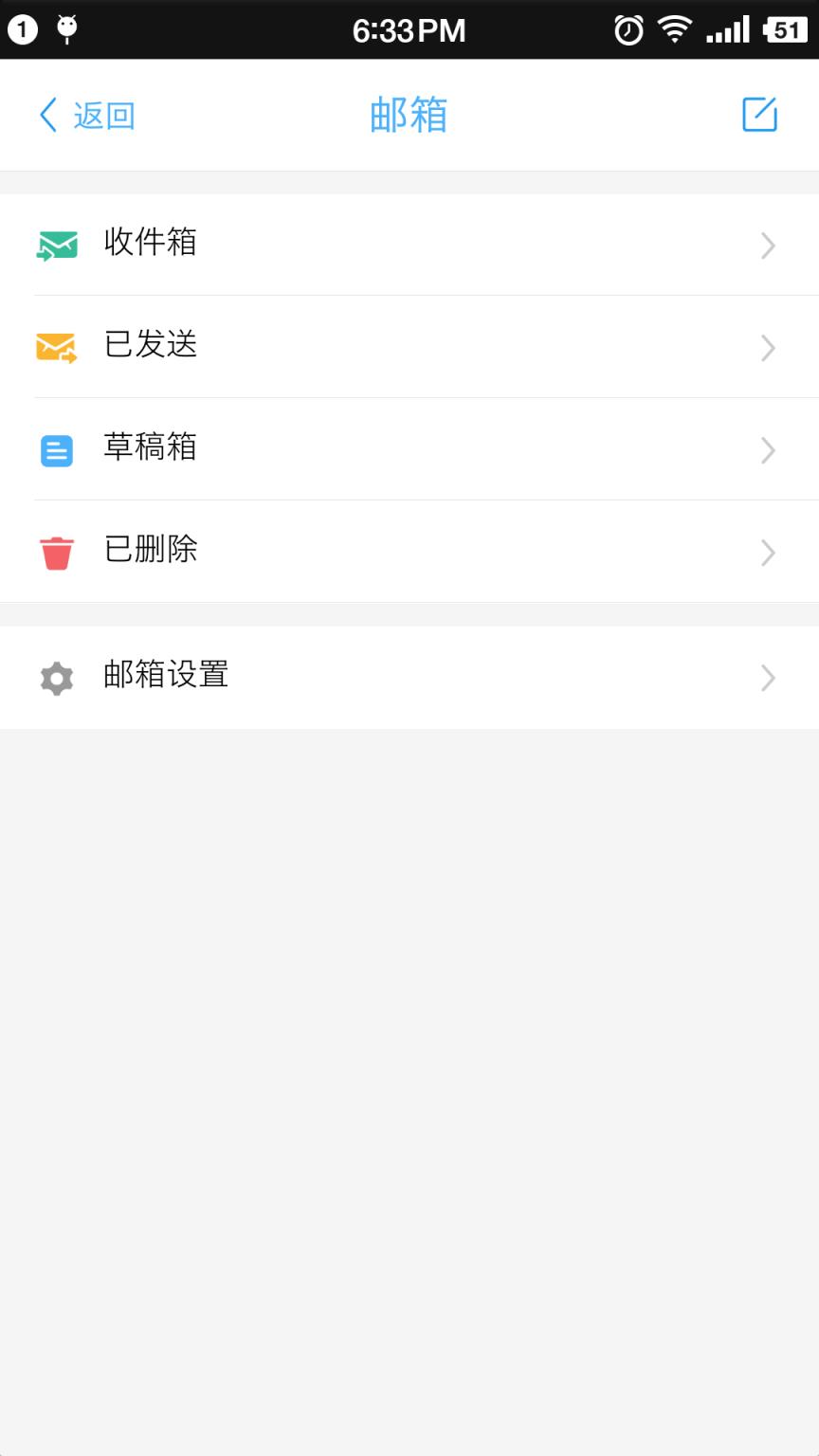This screenshot has height=1456, width=819.
Task: Tap the blue drafts document icon
Action: point(57,449)
